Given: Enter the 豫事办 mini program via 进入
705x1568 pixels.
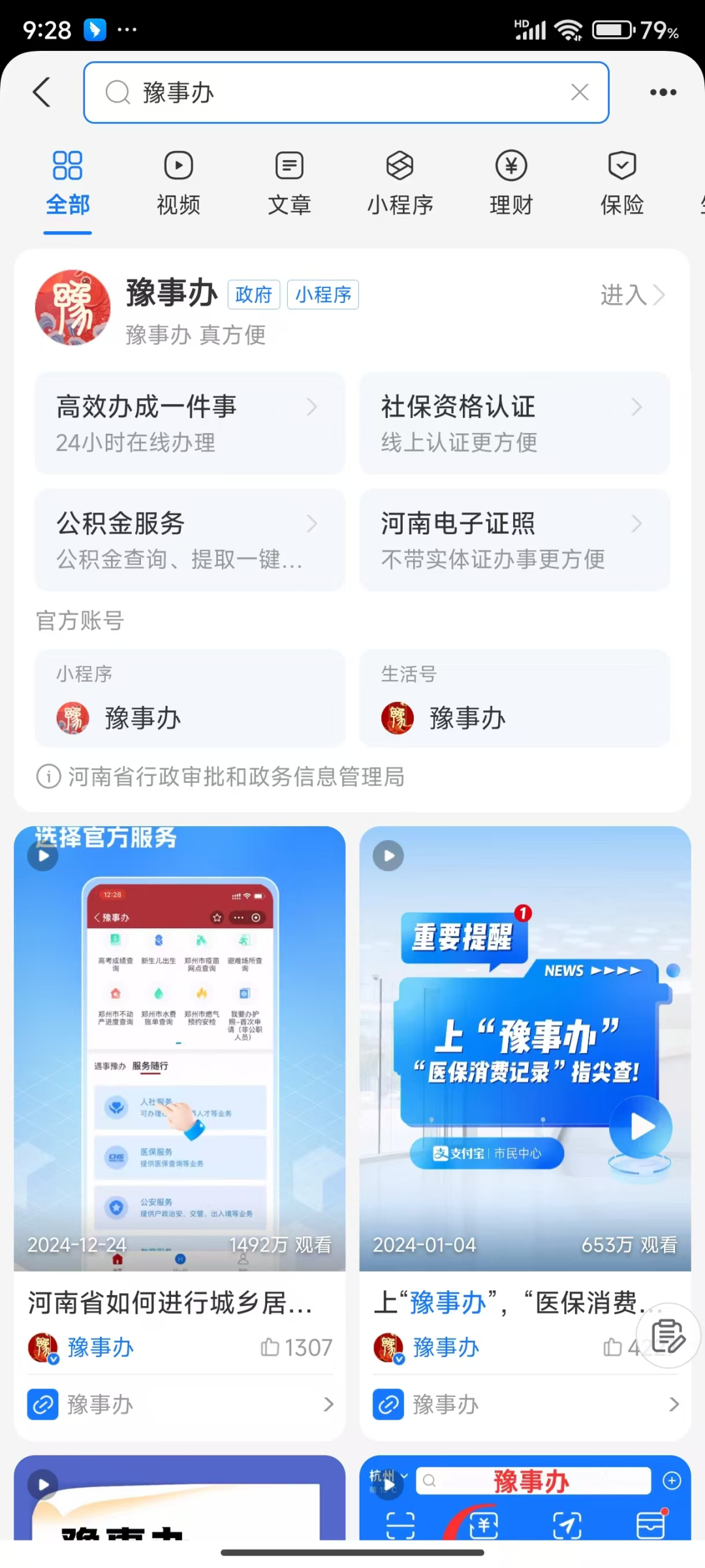Looking at the screenshot, I should [632, 295].
